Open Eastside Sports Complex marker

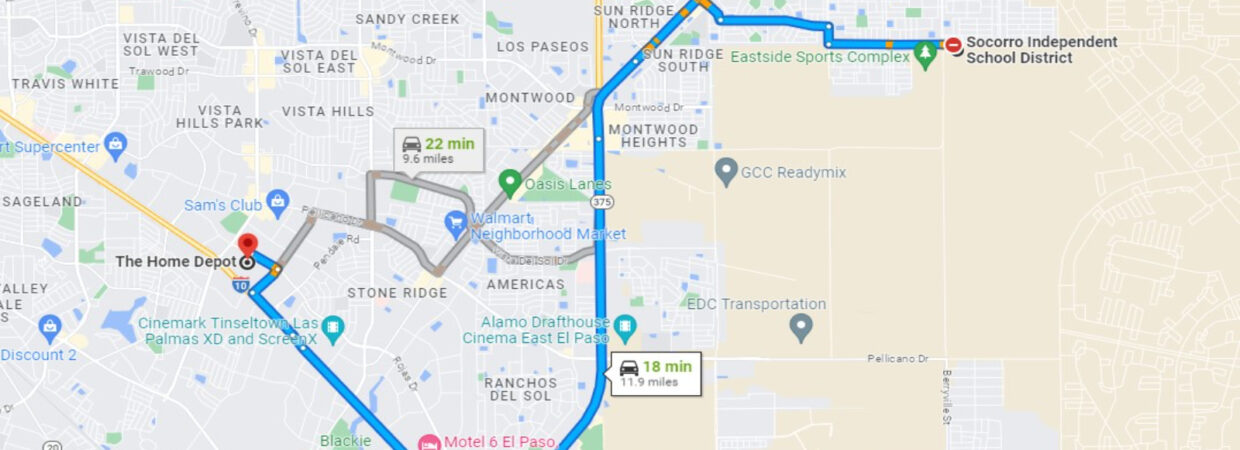pos(925,54)
